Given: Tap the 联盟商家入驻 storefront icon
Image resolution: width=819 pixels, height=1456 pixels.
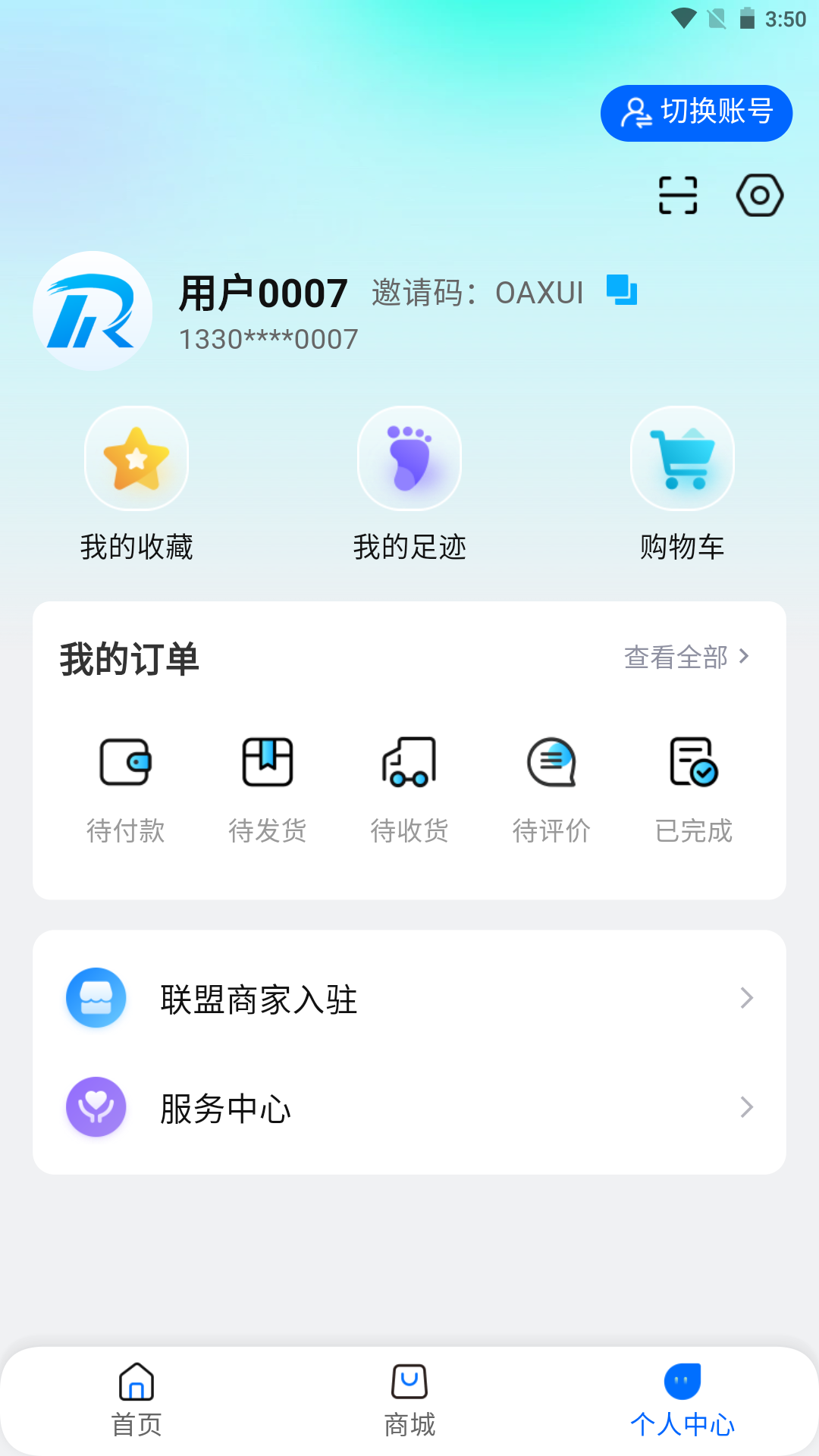Looking at the screenshot, I should click(96, 998).
